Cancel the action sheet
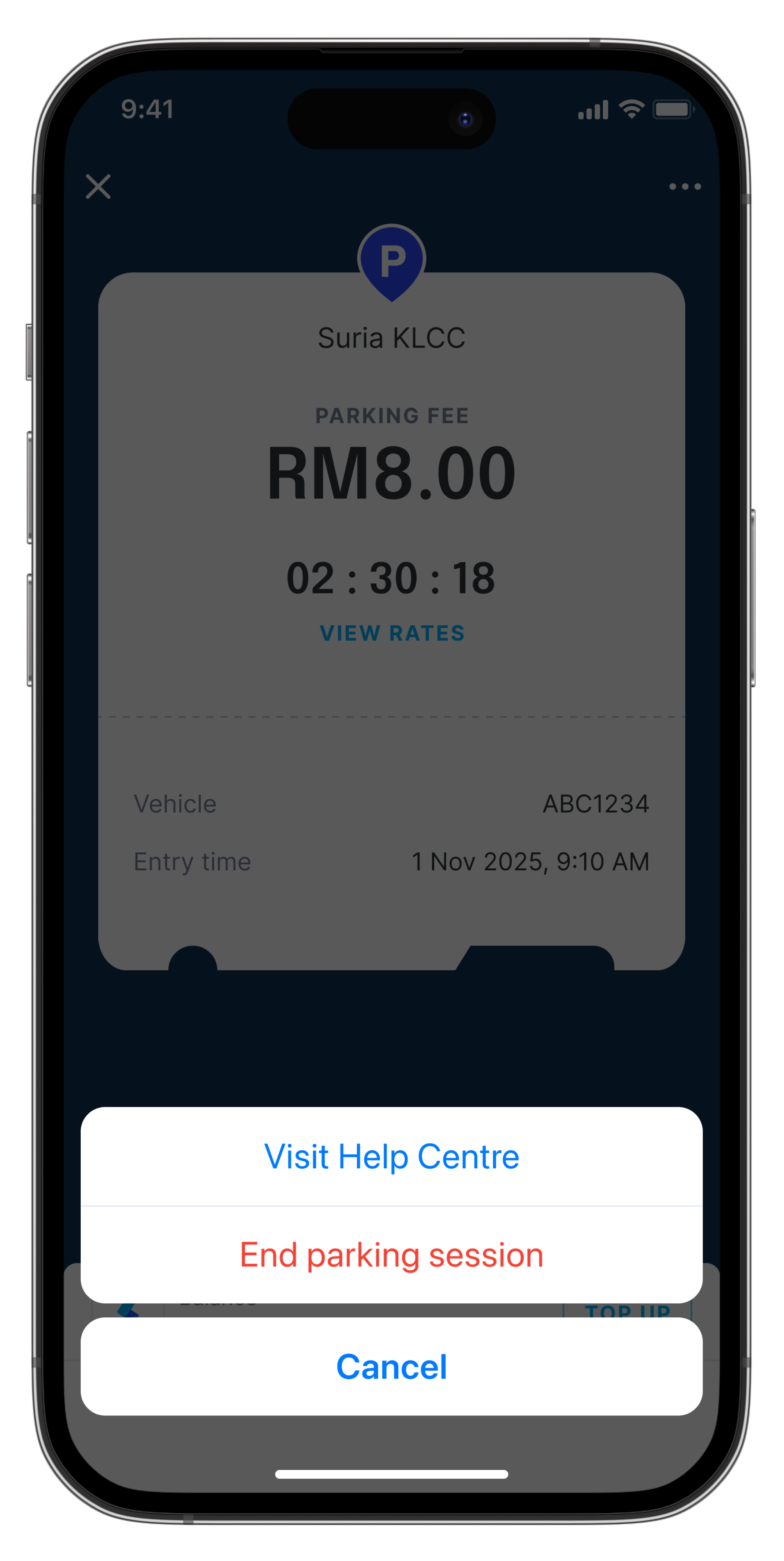 (x=391, y=1366)
